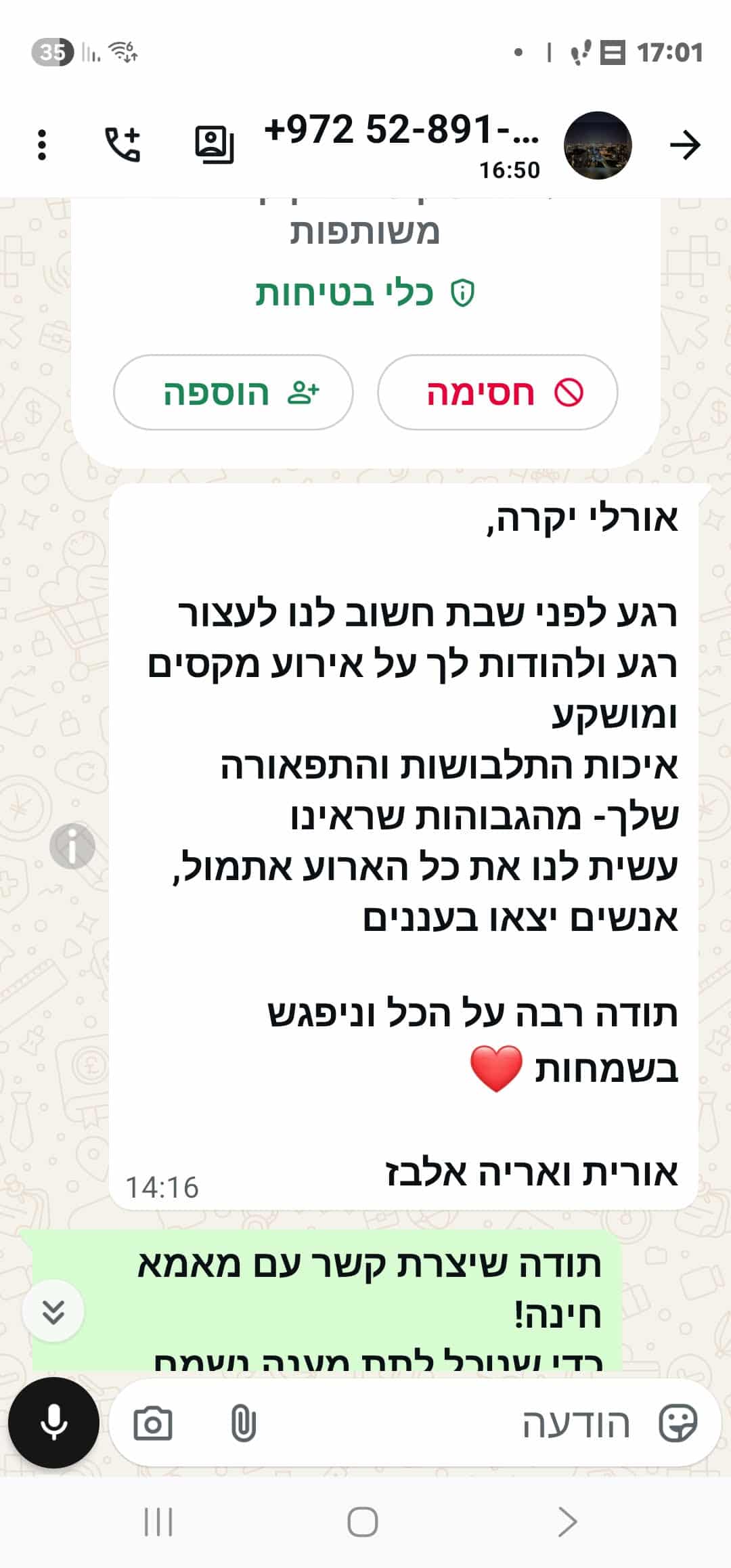Open the contact's profile picture
This screenshot has width=731, height=1568.
598,146
